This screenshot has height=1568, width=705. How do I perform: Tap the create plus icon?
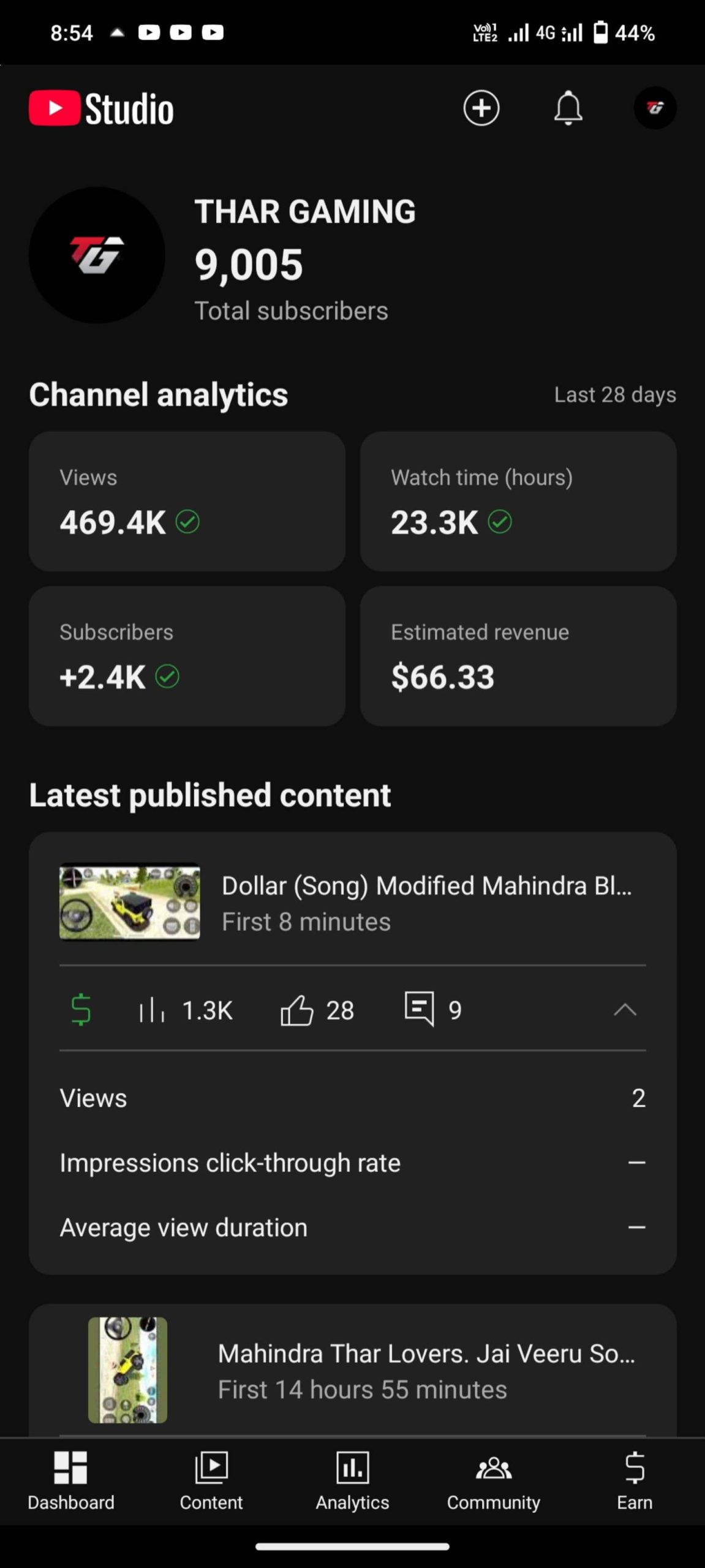point(481,108)
